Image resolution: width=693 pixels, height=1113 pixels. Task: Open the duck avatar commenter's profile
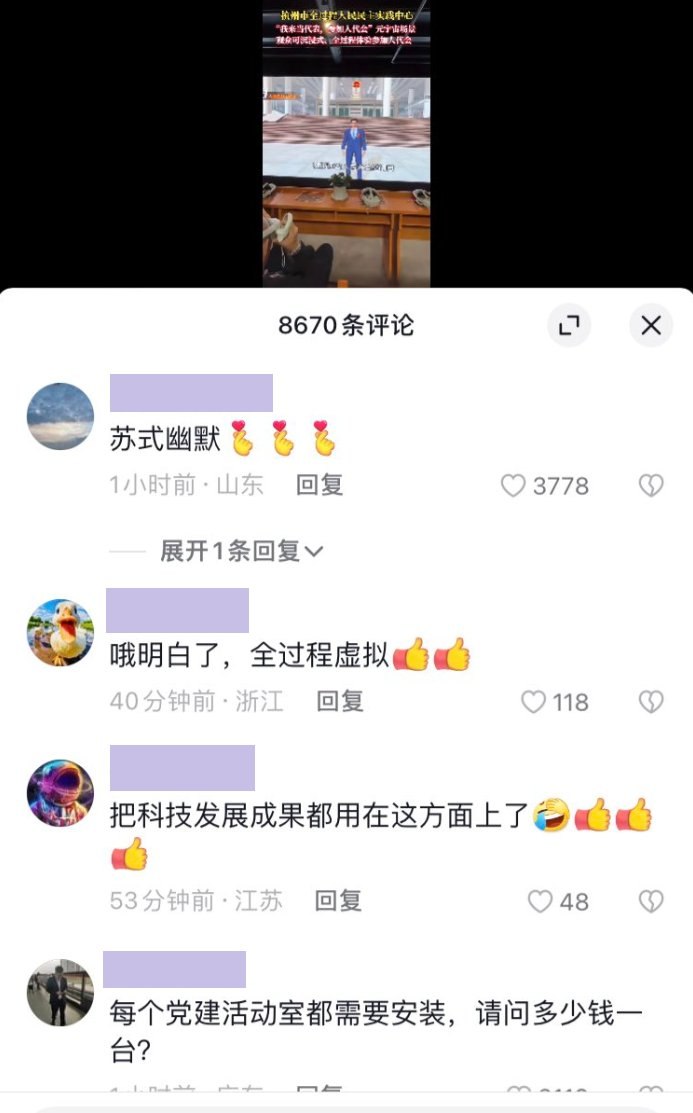pos(60,632)
